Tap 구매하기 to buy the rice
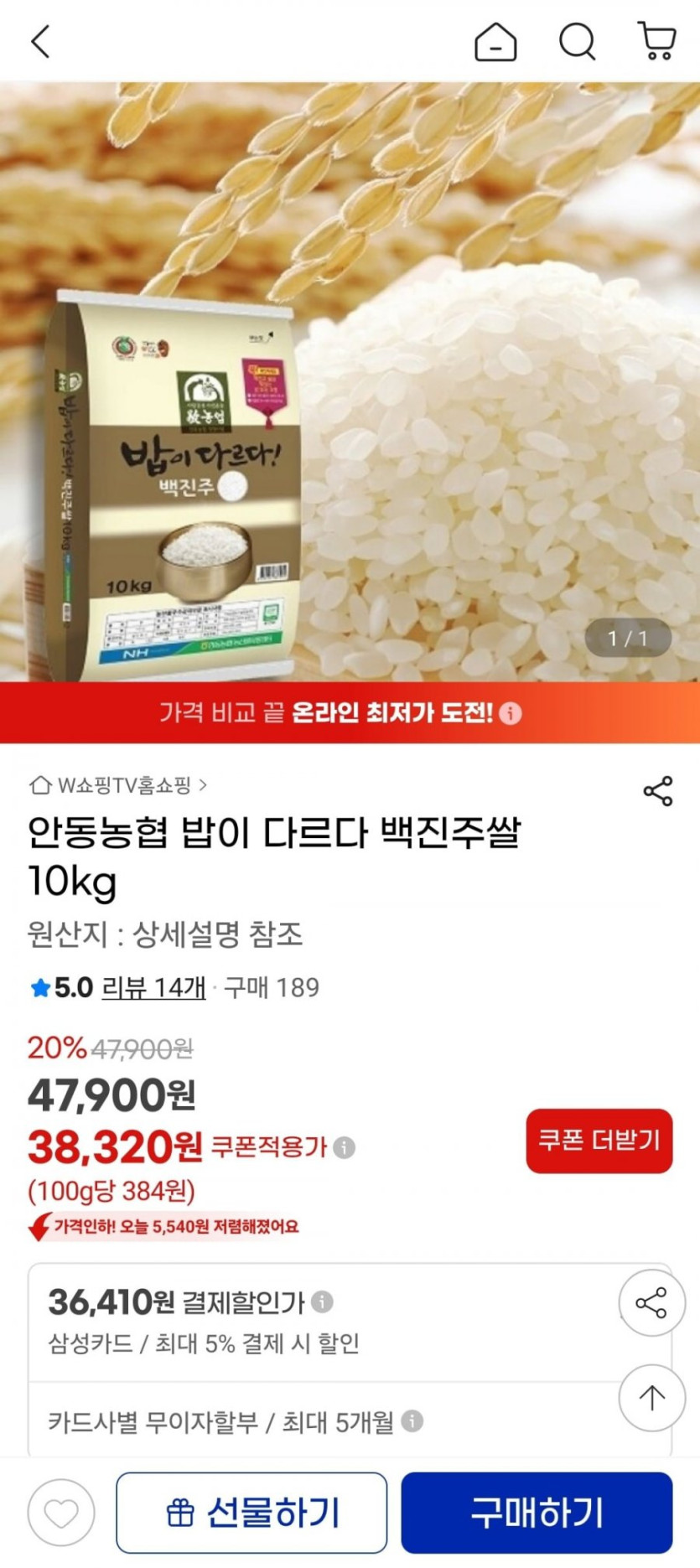Image resolution: width=700 pixels, height=1568 pixels. 537,1513
